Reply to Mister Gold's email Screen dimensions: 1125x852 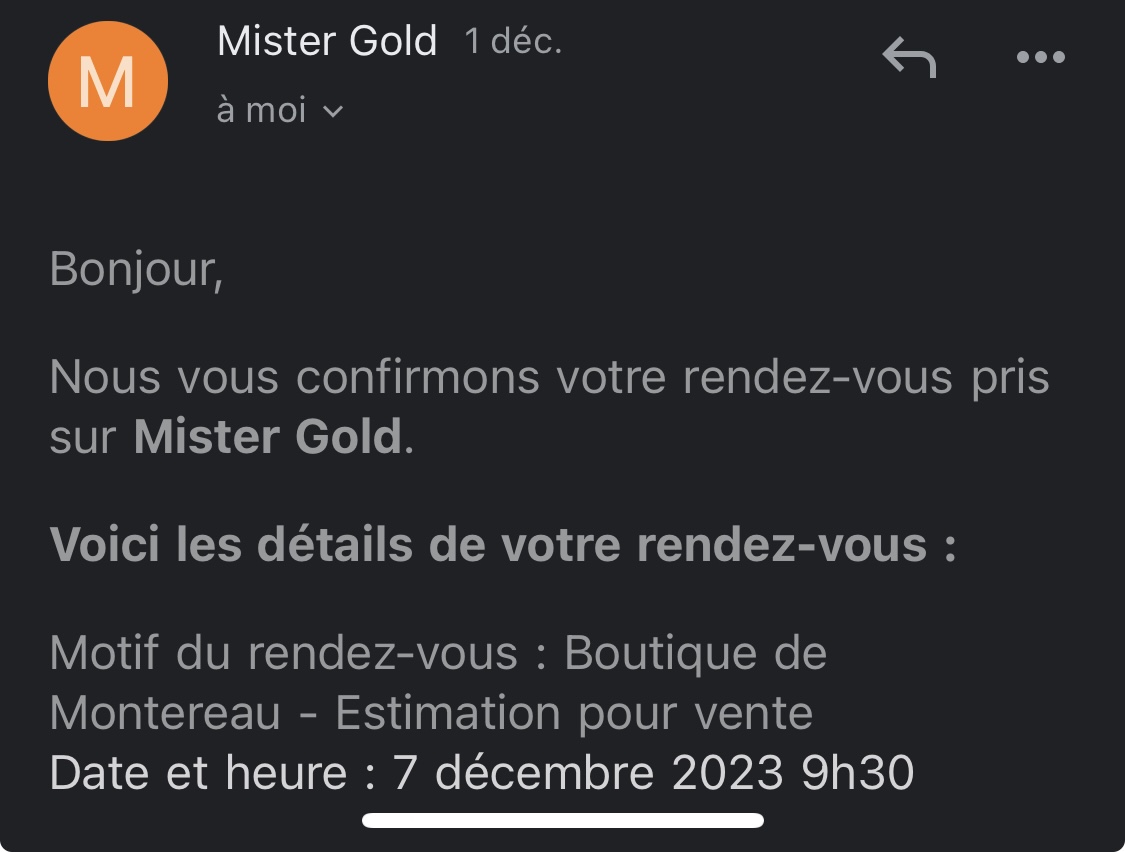(x=909, y=57)
